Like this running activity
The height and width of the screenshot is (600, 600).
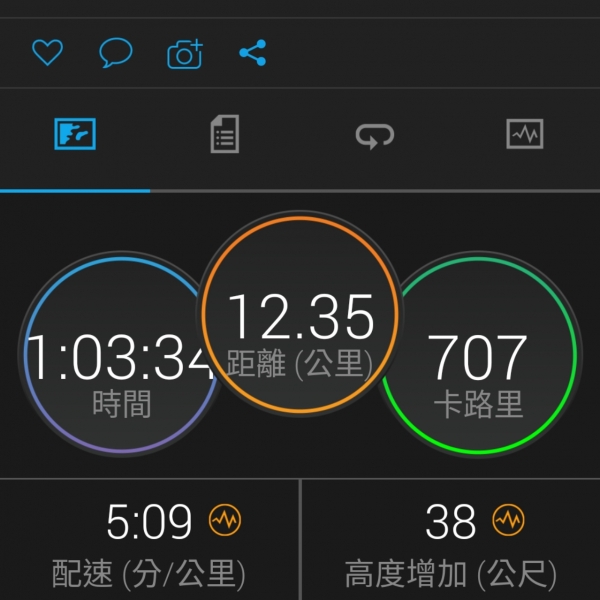click(x=47, y=53)
